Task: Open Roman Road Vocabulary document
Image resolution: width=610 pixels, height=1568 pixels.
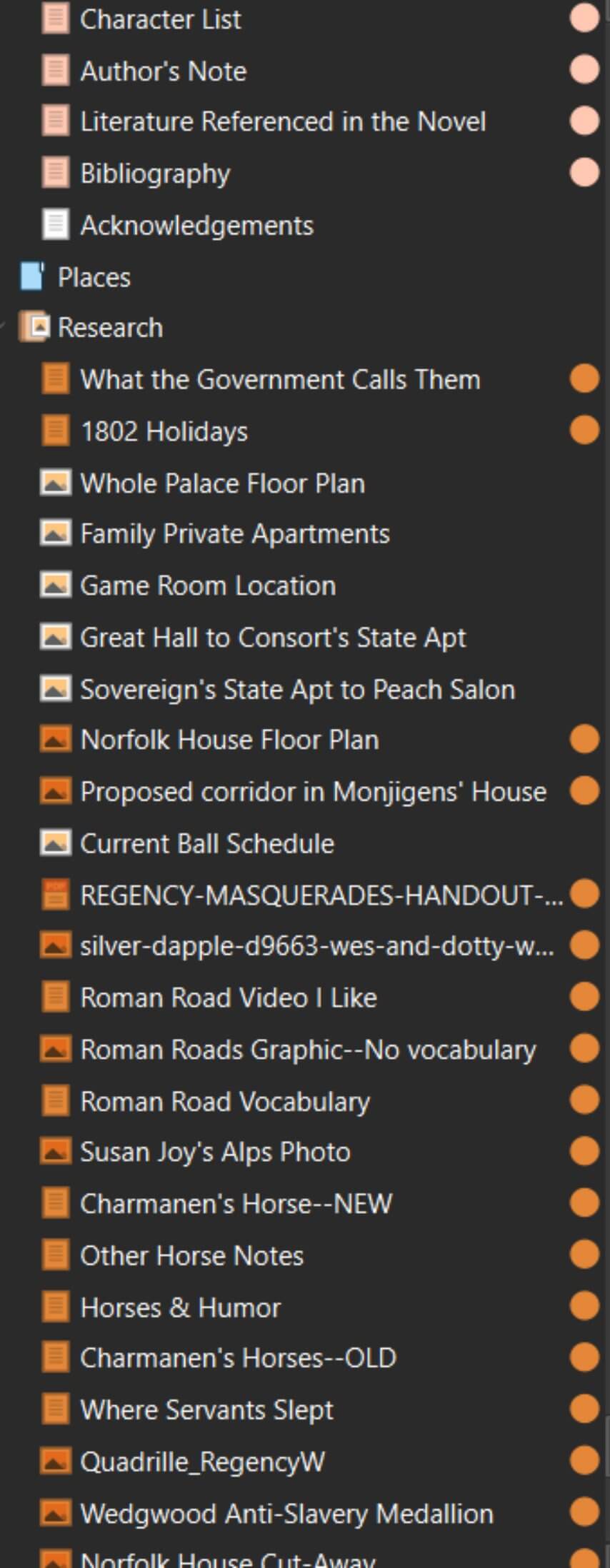Action: click(x=224, y=1101)
